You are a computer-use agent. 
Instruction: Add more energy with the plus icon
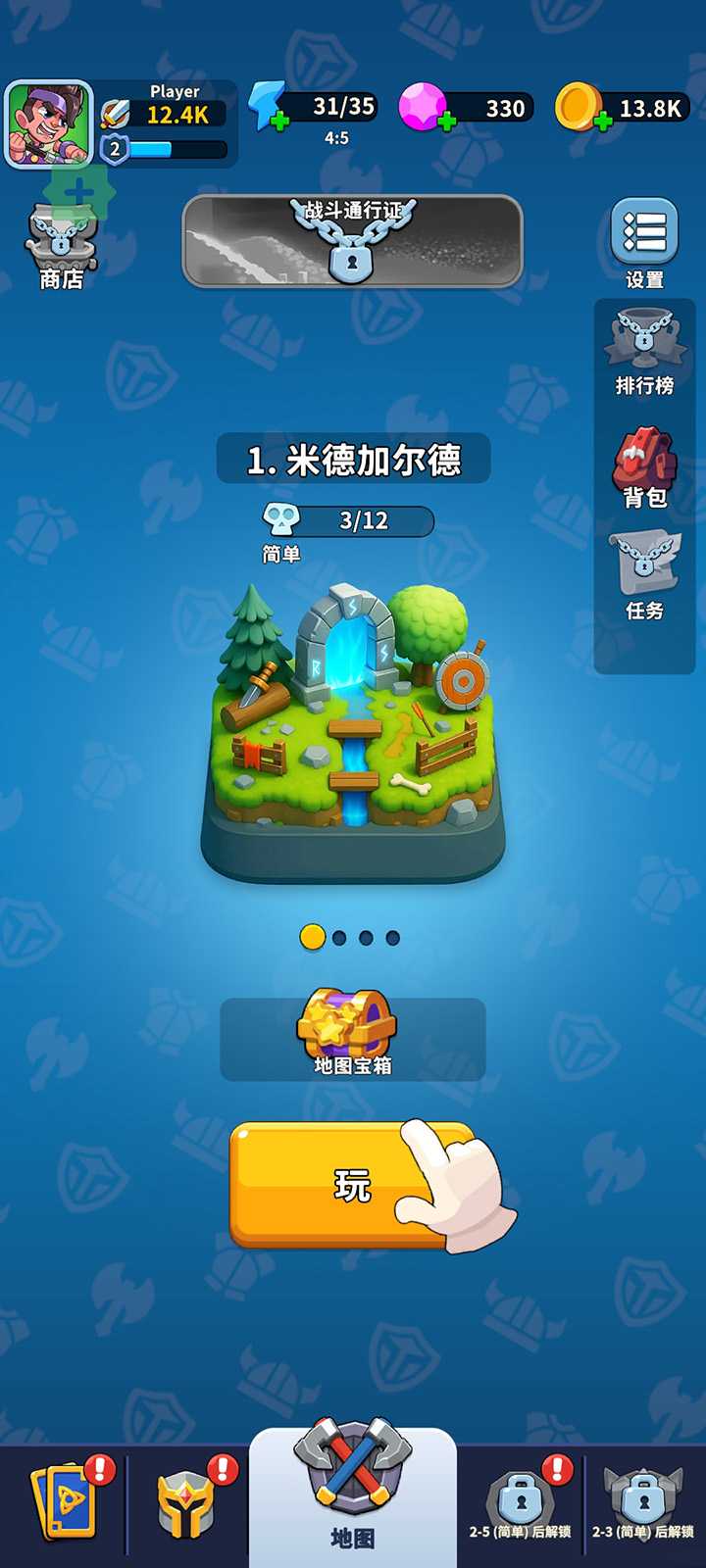pyautogui.click(x=279, y=123)
